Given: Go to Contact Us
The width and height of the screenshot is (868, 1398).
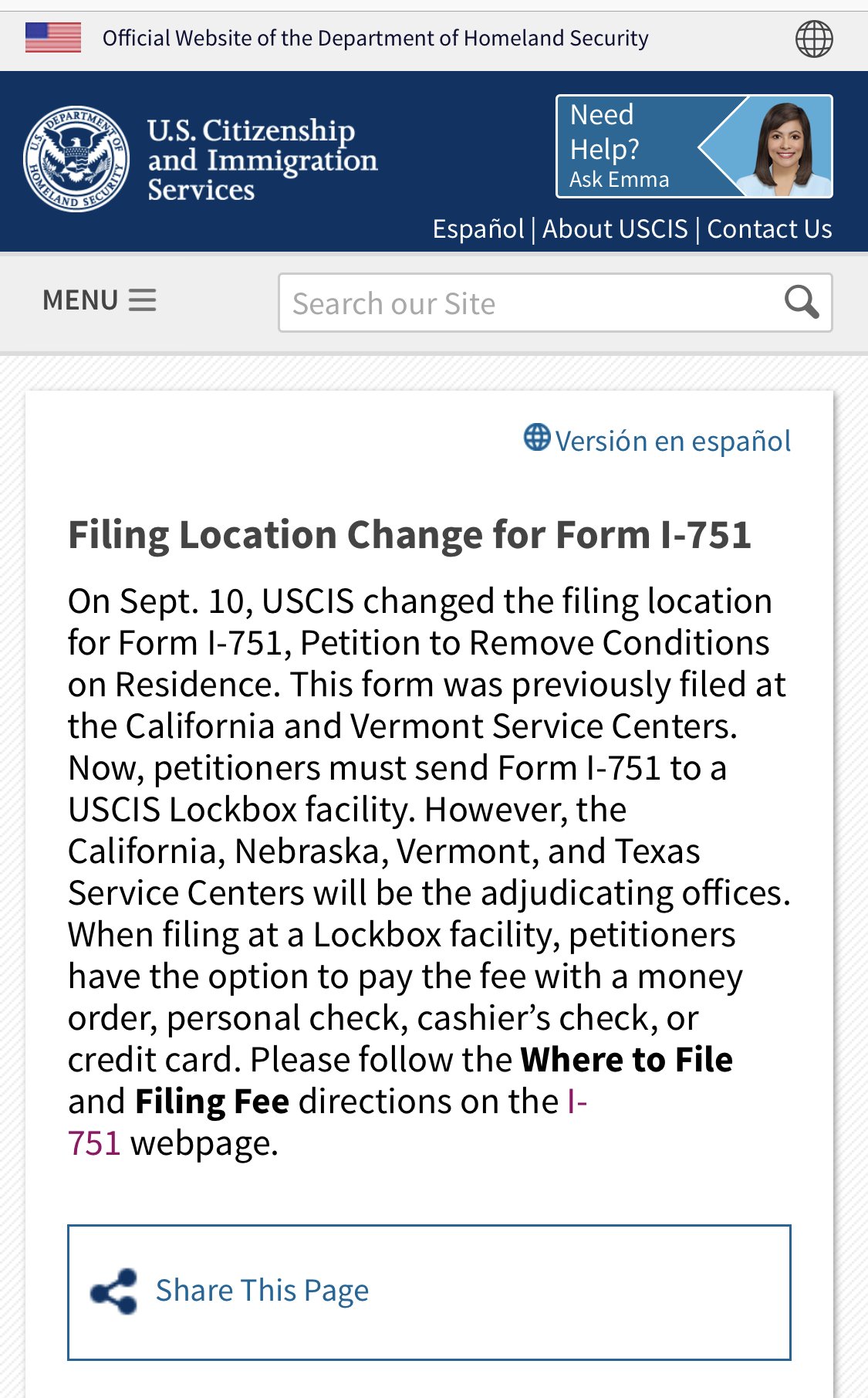Looking at the screenshot, I should point(769,228).
